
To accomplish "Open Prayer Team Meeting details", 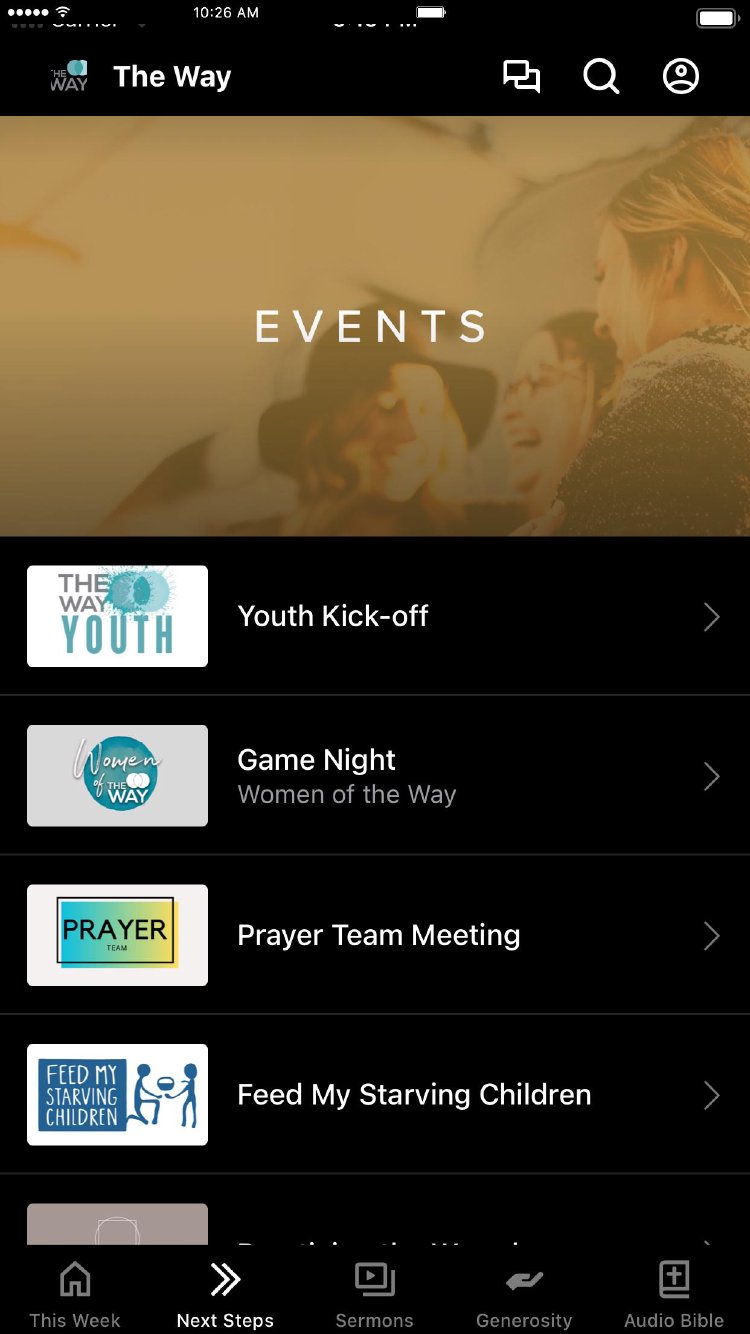I will pyautogui.click(x=375, y=935).
